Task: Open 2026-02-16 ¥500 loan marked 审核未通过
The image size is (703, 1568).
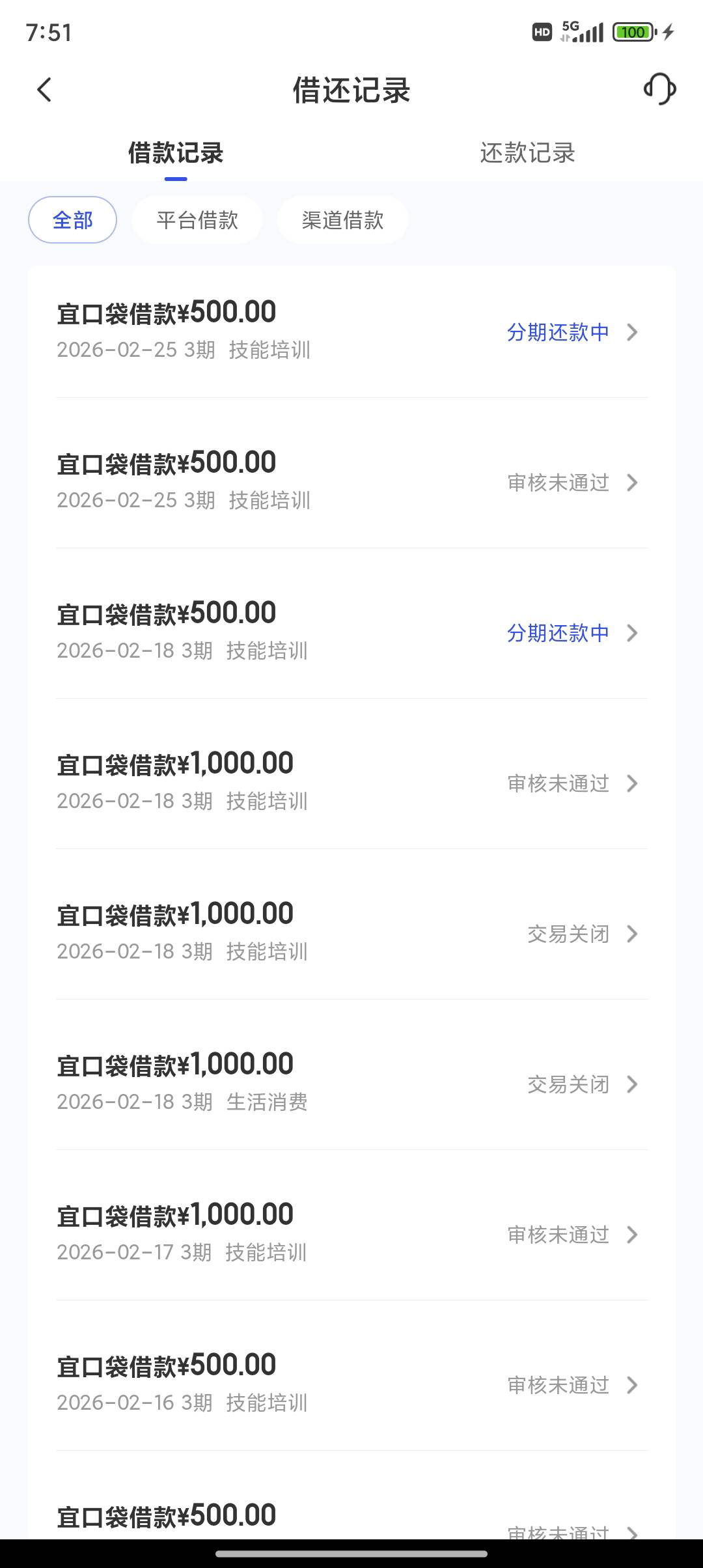Action: pyautogui.click(x=351, y=1384)
